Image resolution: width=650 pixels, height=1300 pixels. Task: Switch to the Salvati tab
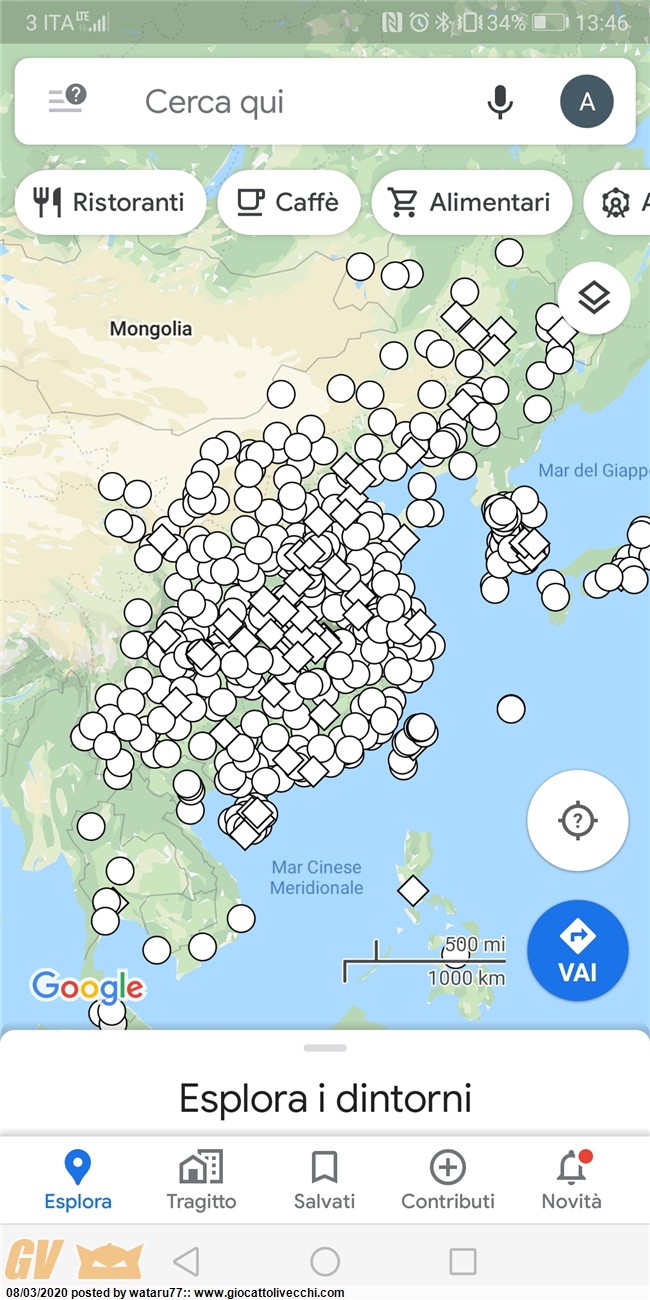tap(324, 1181)
